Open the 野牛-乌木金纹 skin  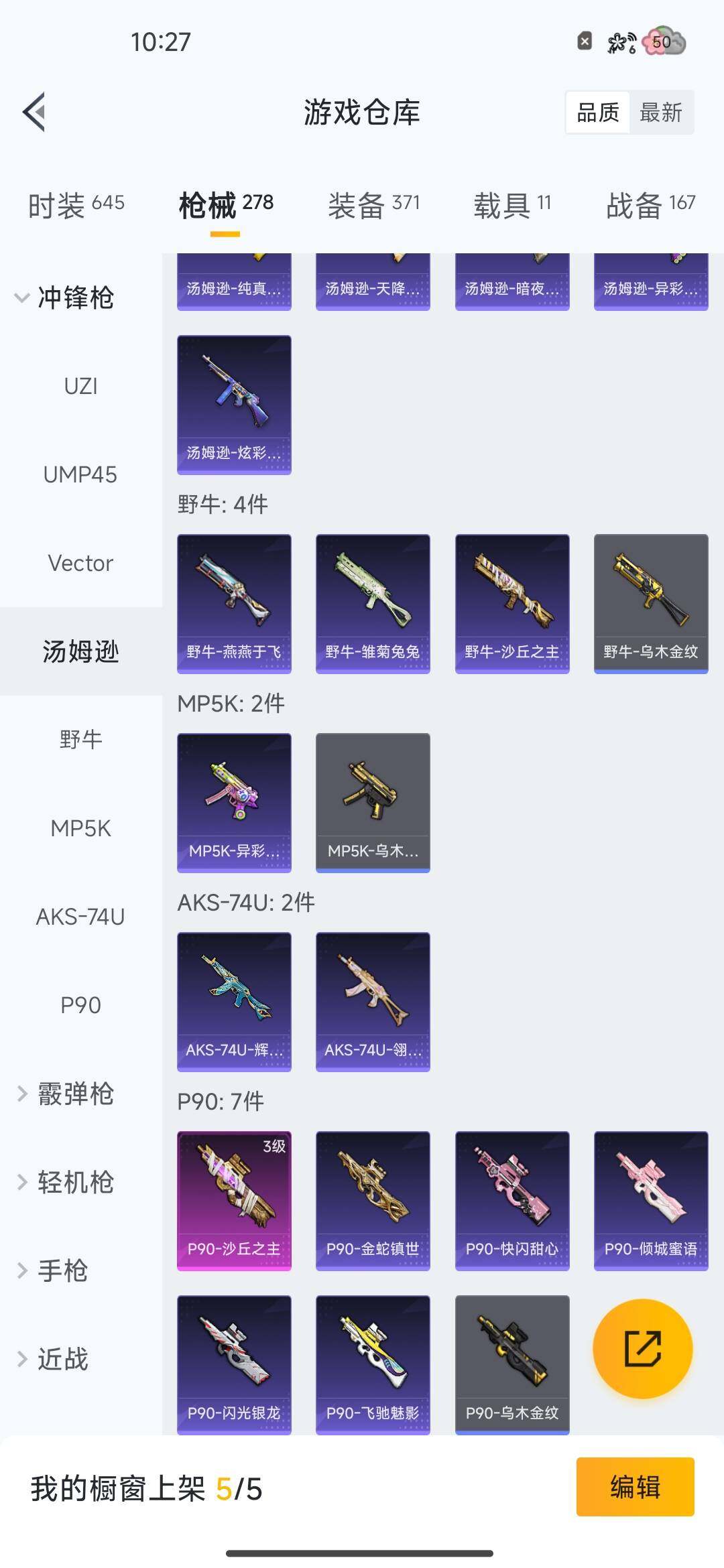point(651,603)
